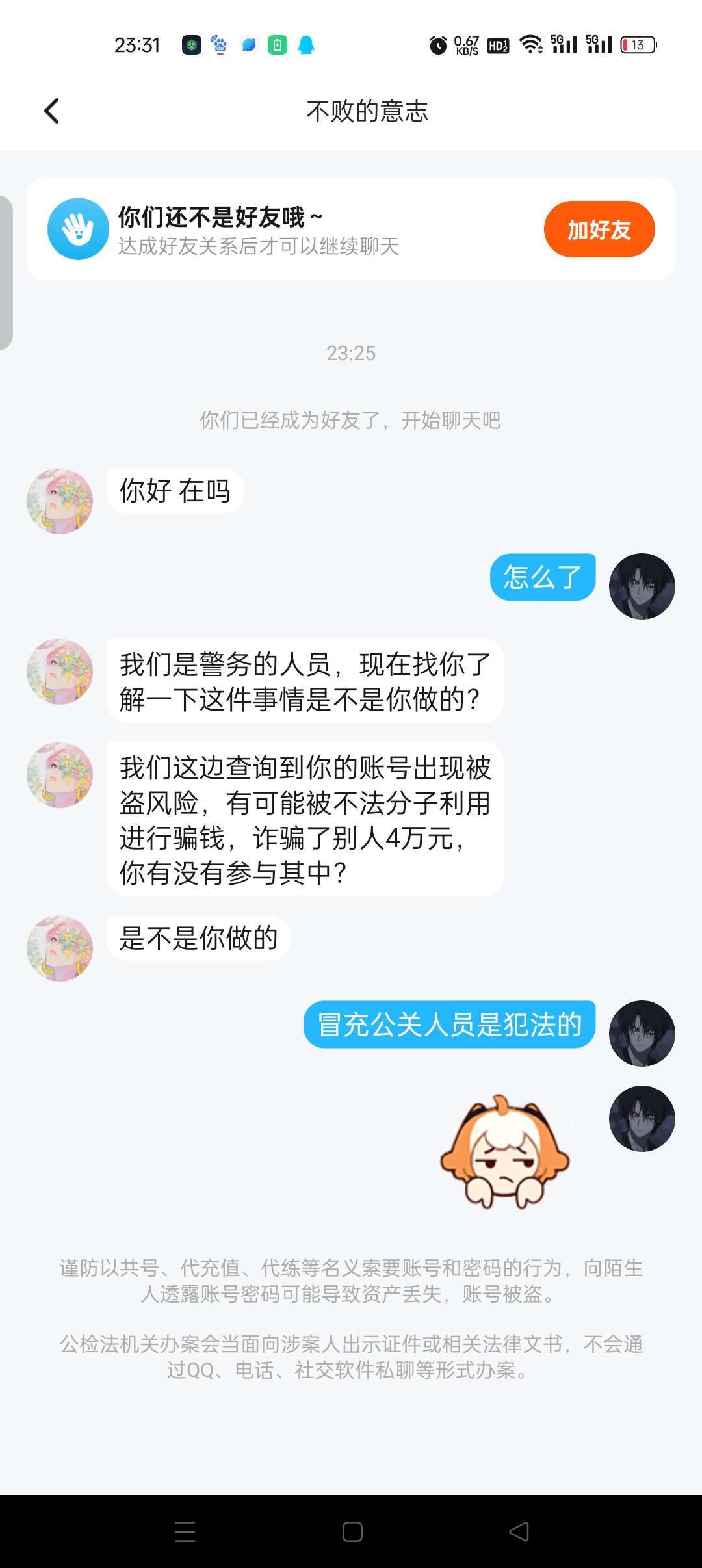Go back from the 不败的意志 chat
The image size is (702, 1568).
52,111
